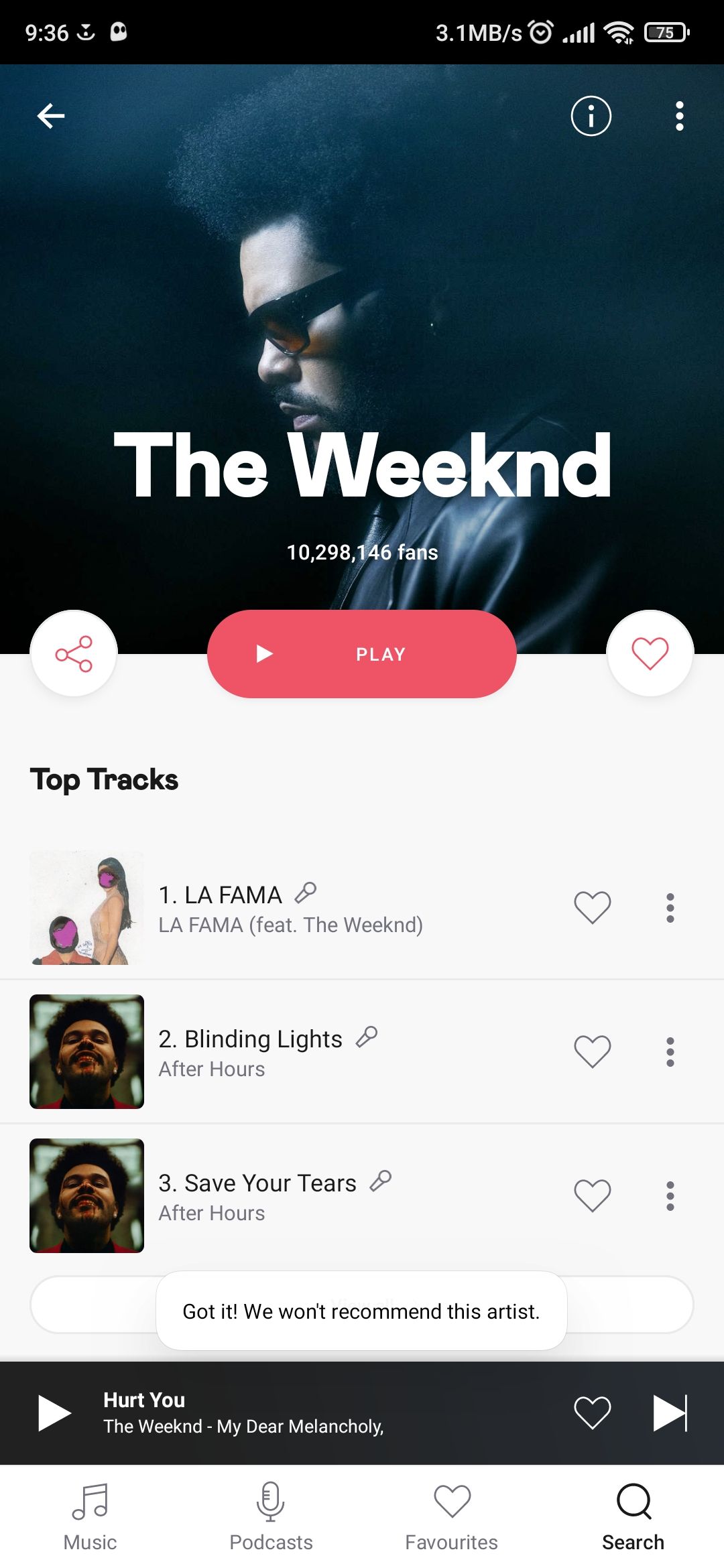Go back using the arrow icon
This screenshot has width=724, height=1568.
[51, 116]
